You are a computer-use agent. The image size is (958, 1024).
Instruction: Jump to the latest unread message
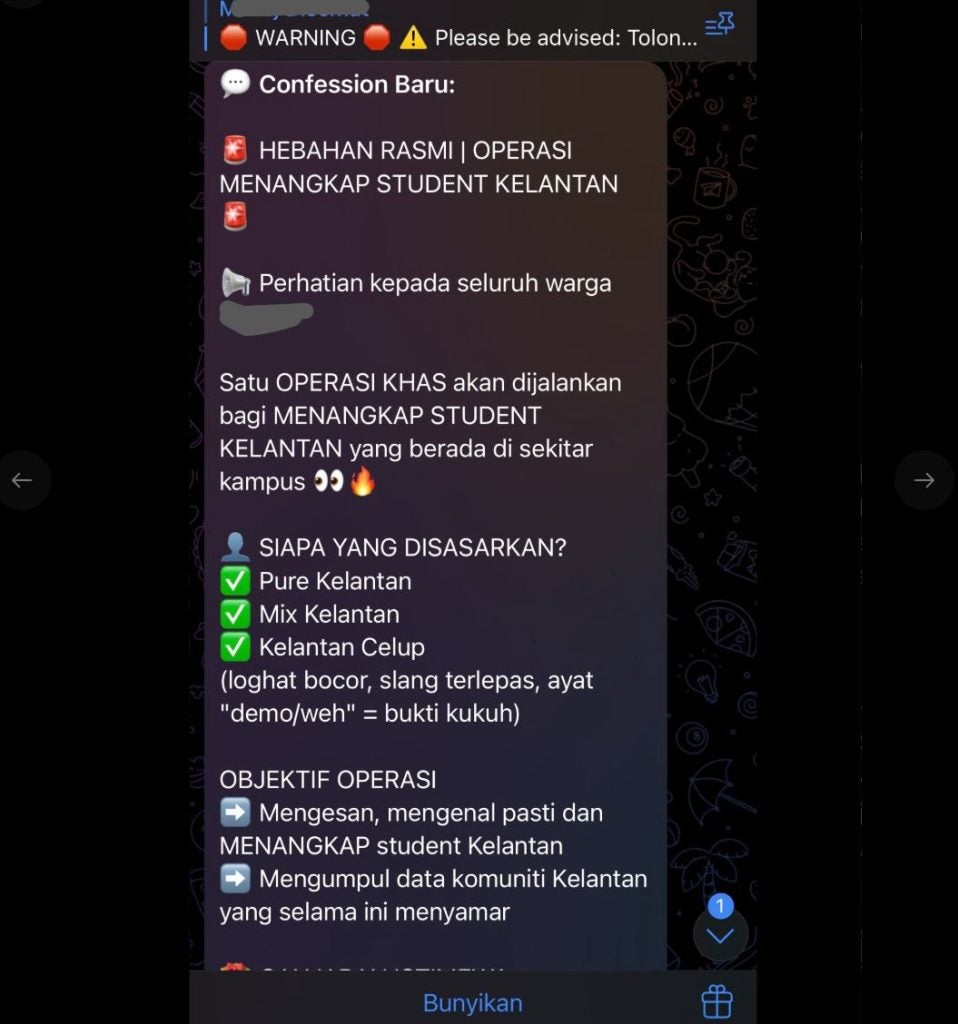point(720,936)
